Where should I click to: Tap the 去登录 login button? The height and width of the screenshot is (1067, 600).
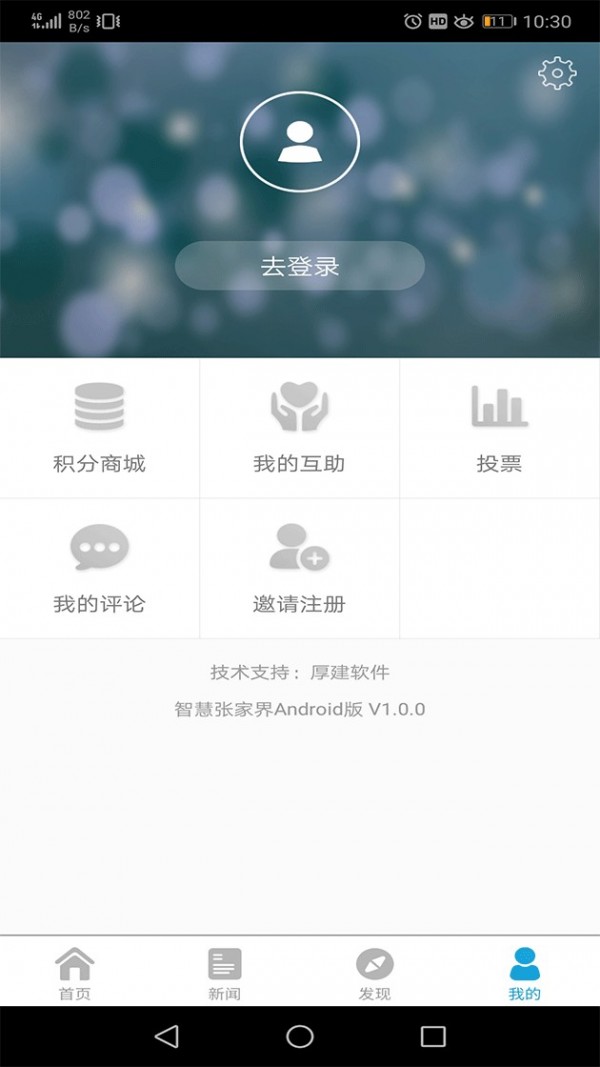tap(299, 266)
